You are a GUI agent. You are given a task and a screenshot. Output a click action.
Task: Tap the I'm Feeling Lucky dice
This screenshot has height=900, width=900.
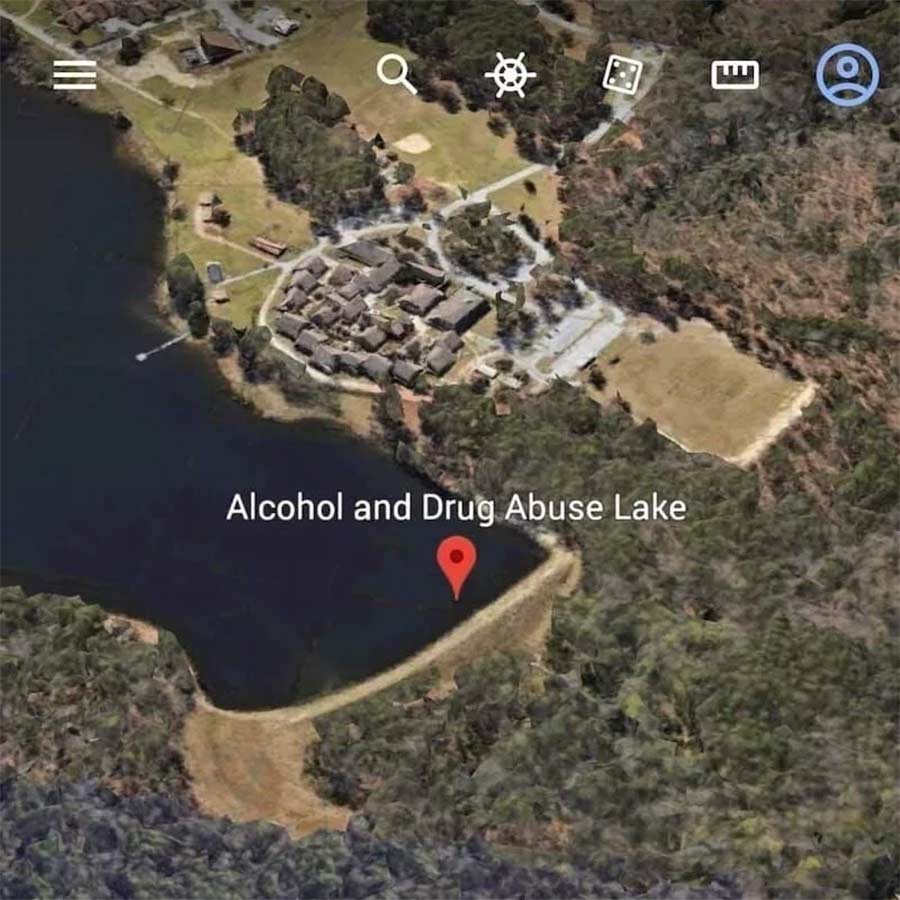coord(622,75)
